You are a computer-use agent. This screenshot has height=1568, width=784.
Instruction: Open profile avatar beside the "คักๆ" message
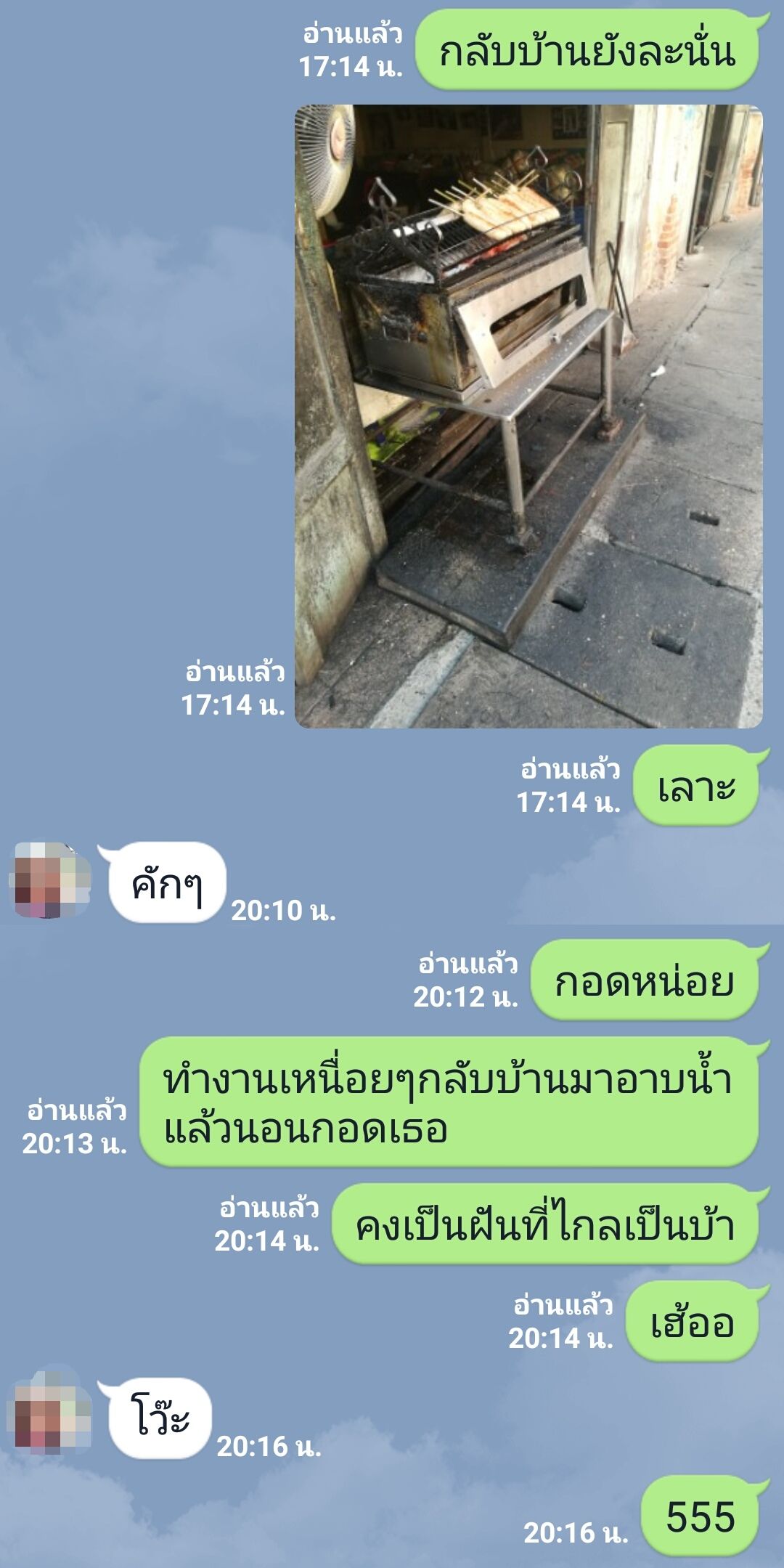click(49, 880)
